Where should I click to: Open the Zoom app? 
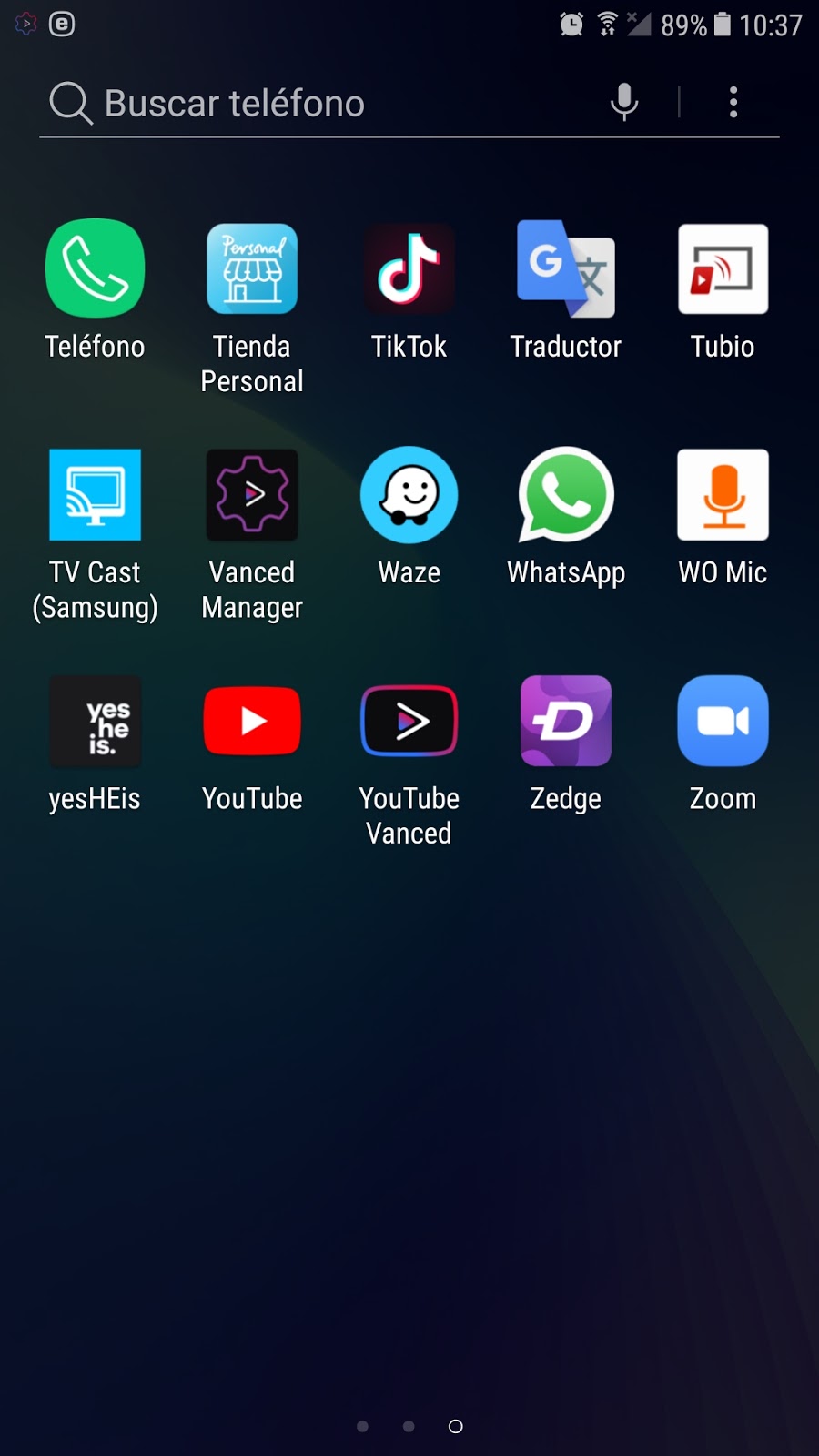[x=723, y=722]
